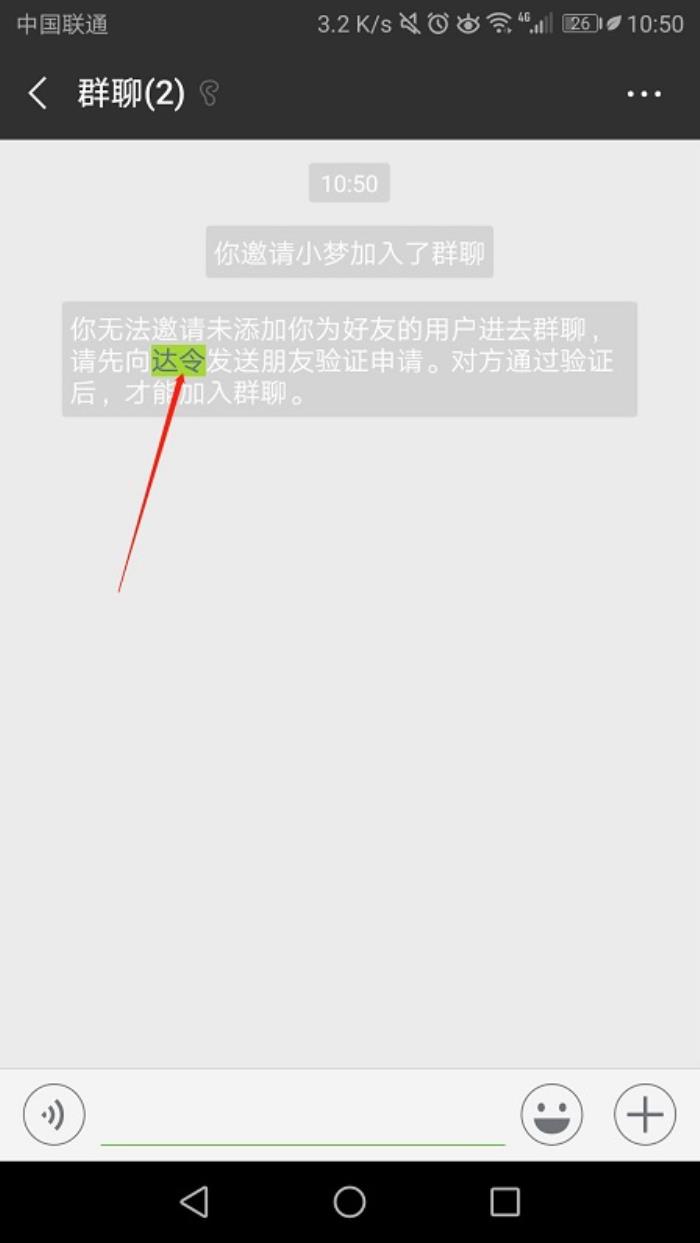Focus the message text field
Image resolution: width=700 pixels, height=1243 pixels.
click(x=302, y=1116)
